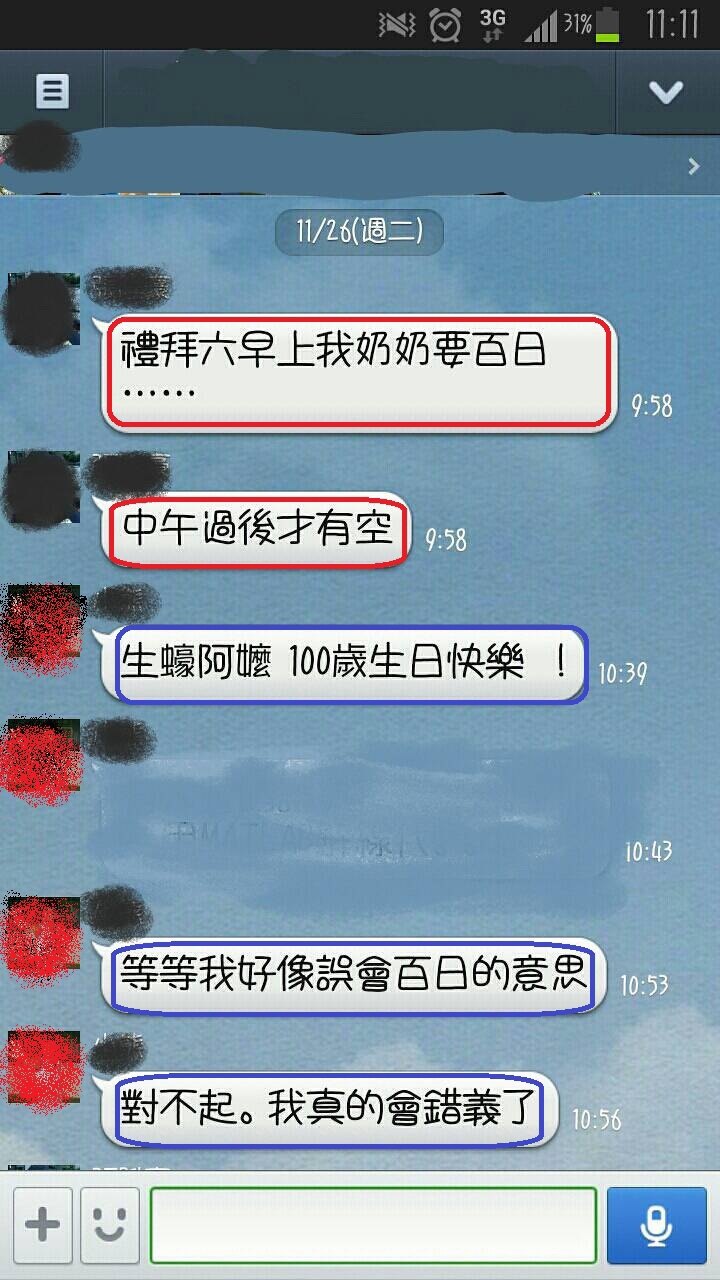This screenshot has width=720, height=1280.
Task: Open the chat list menu icon
Action: click(52, 92)
